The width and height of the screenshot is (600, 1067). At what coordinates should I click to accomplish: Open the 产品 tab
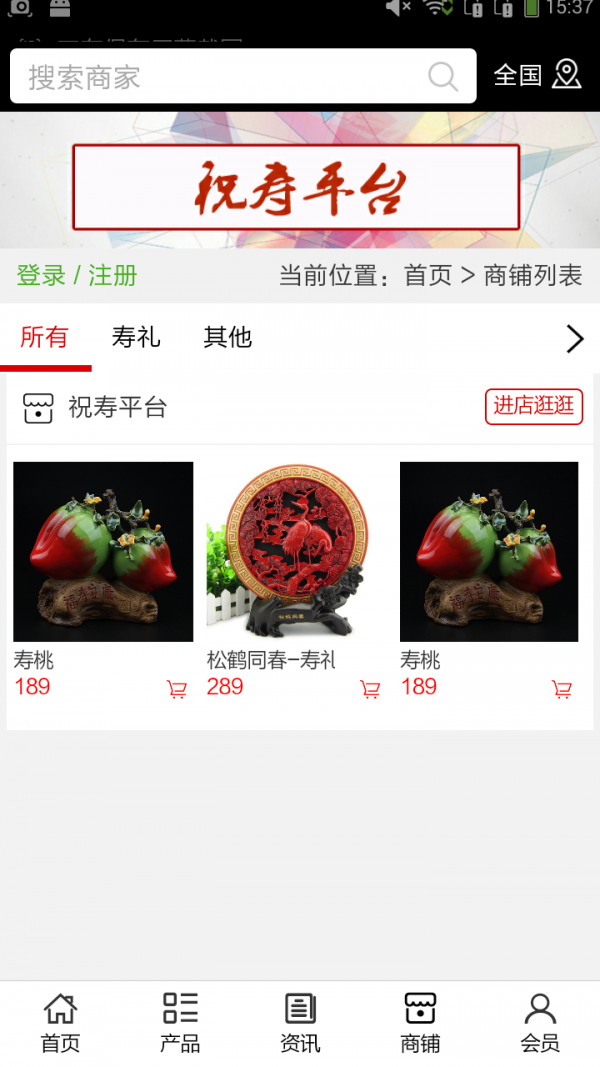[180, 1023]
